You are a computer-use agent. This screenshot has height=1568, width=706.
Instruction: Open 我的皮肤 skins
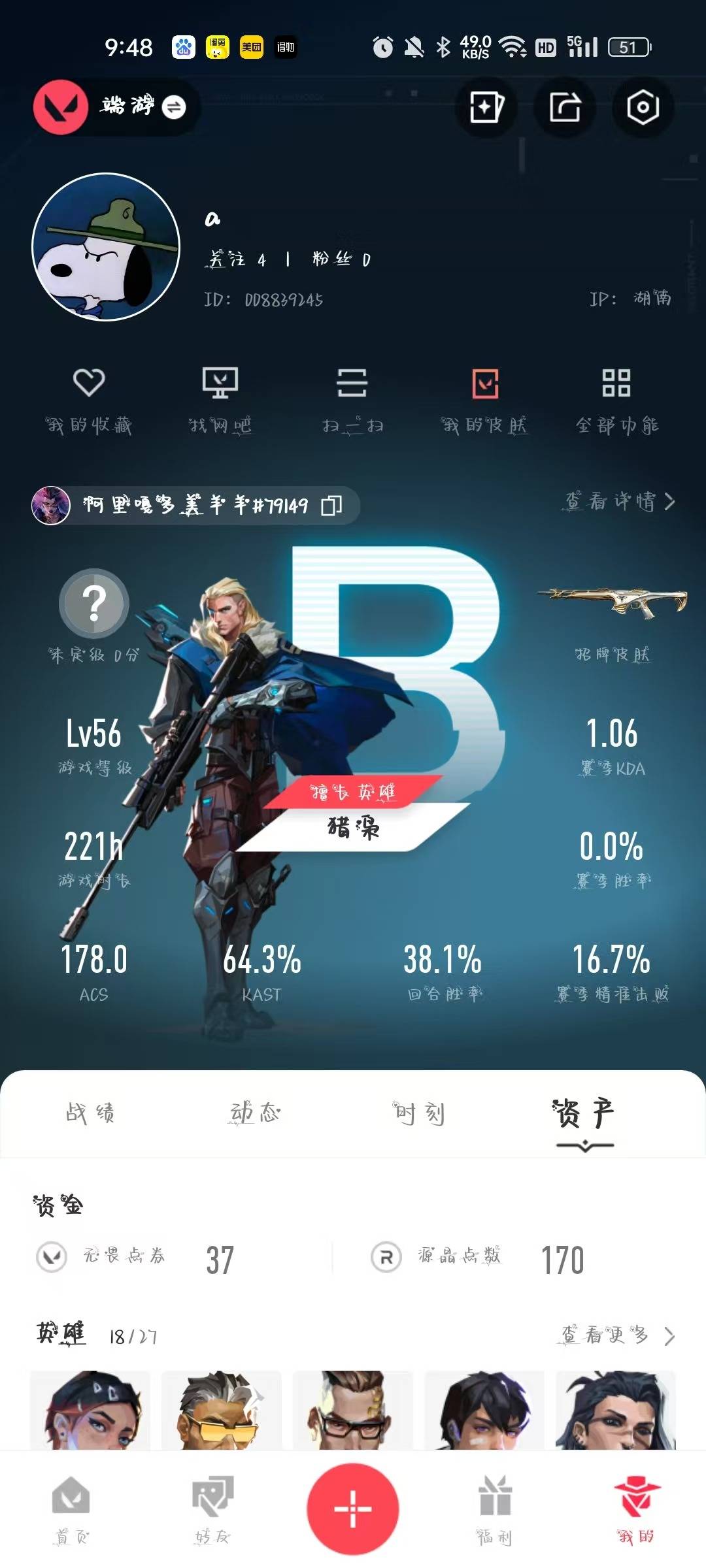[x=484, y=400]
